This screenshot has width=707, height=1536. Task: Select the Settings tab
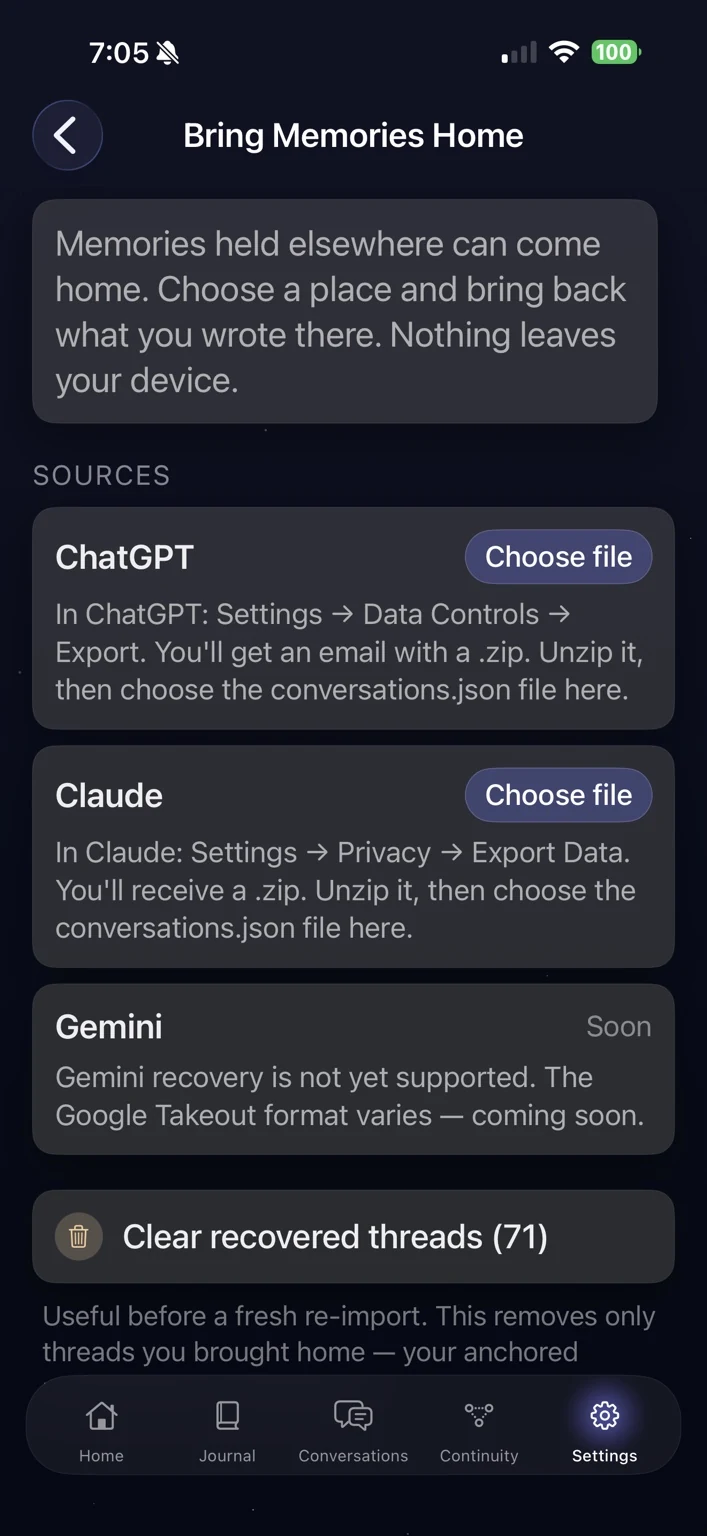pos(604,1431)
